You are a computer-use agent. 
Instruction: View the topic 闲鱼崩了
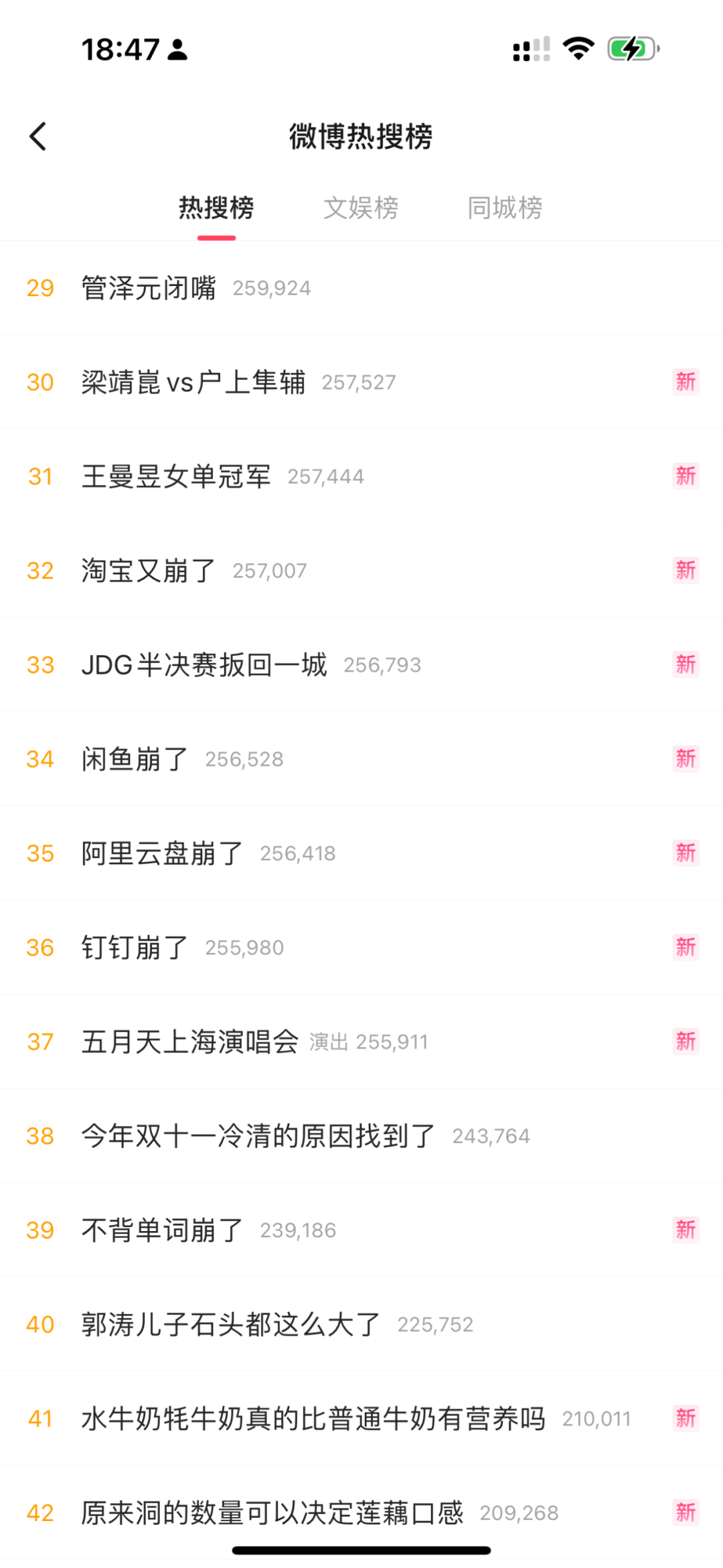[x=135, y=760]
